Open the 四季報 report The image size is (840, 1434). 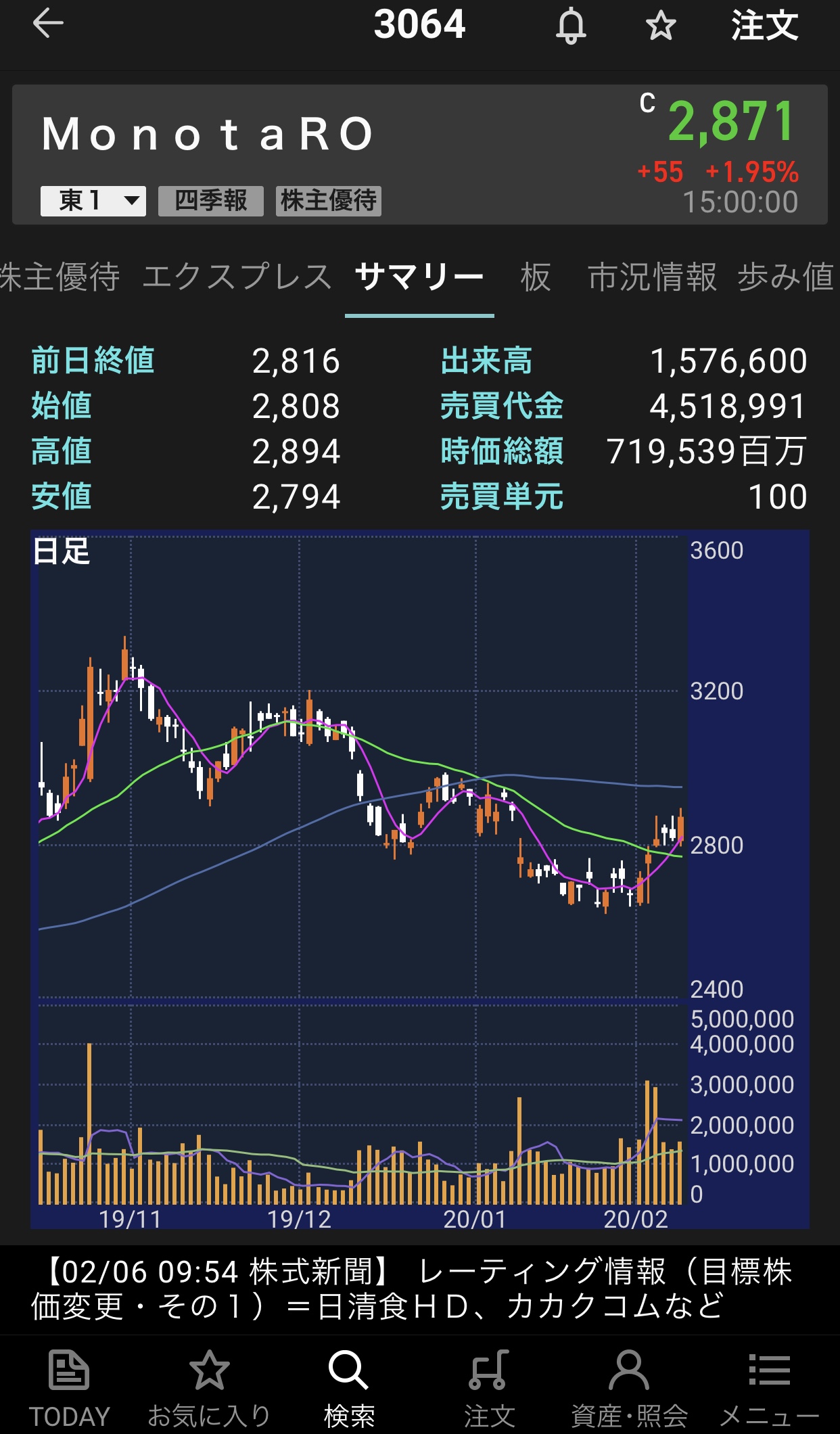point(210,201)
